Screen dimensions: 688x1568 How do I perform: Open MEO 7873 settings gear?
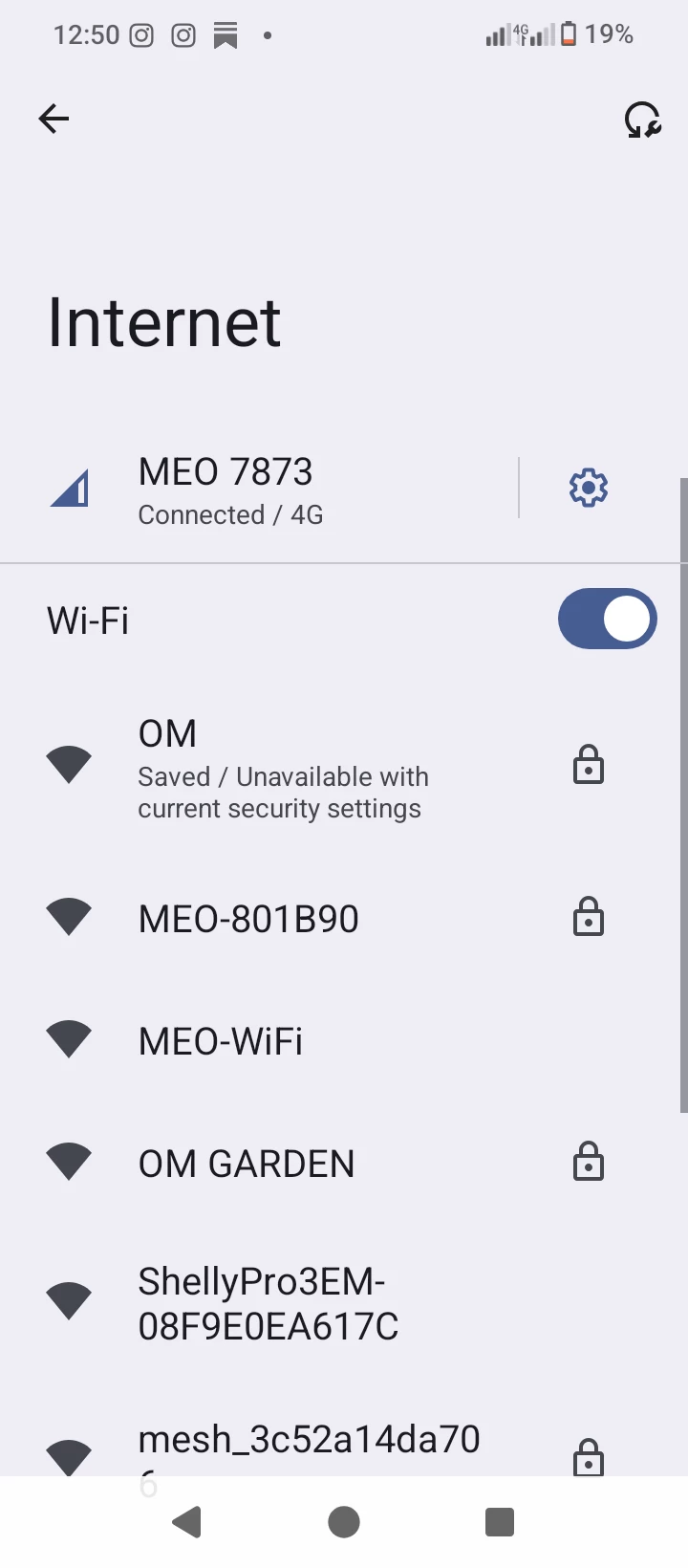(x=589, y=488)
